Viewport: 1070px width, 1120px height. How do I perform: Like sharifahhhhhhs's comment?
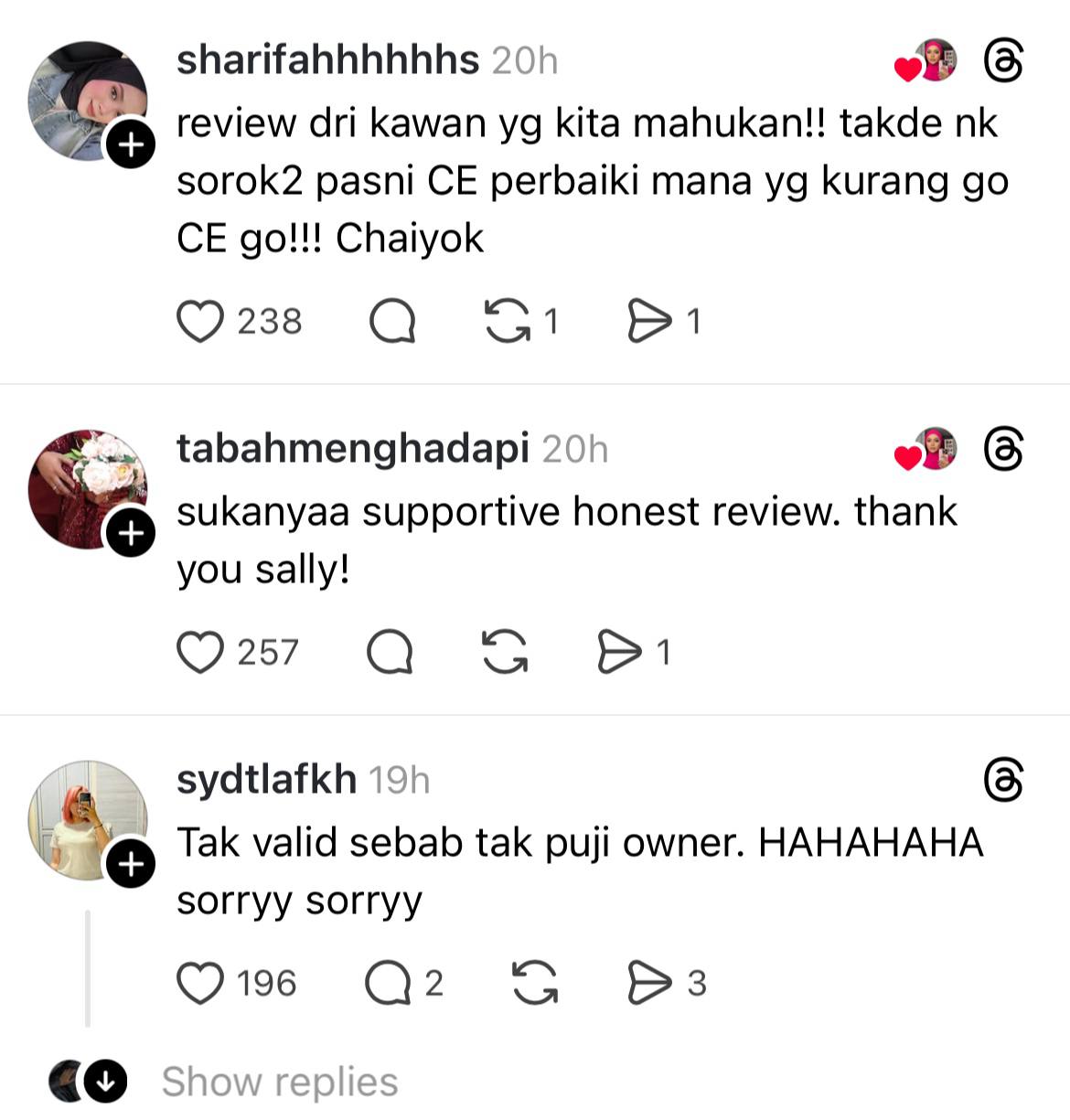199,322
